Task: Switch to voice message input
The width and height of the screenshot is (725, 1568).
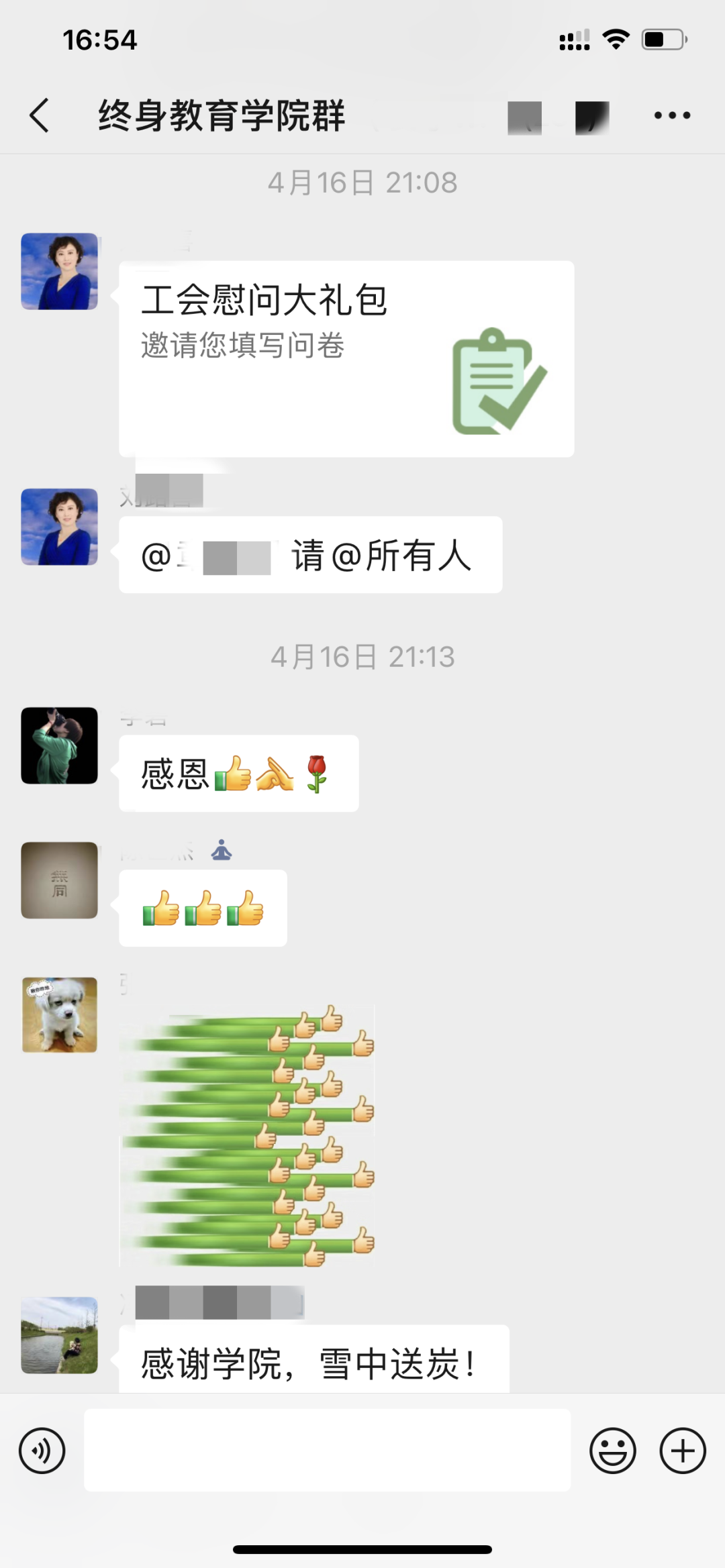Action: click(x=42, y=1451)
